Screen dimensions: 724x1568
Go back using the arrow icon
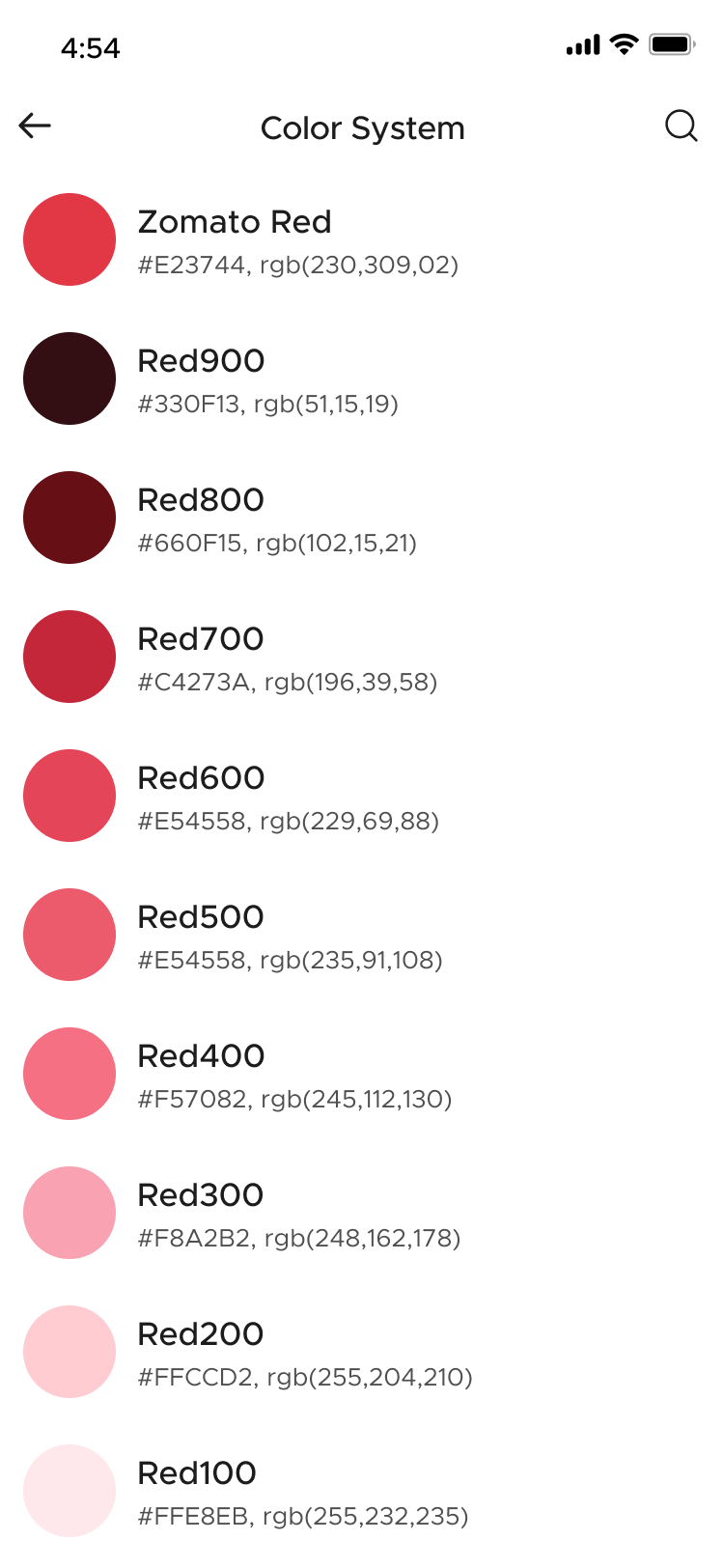pos(35,126)
